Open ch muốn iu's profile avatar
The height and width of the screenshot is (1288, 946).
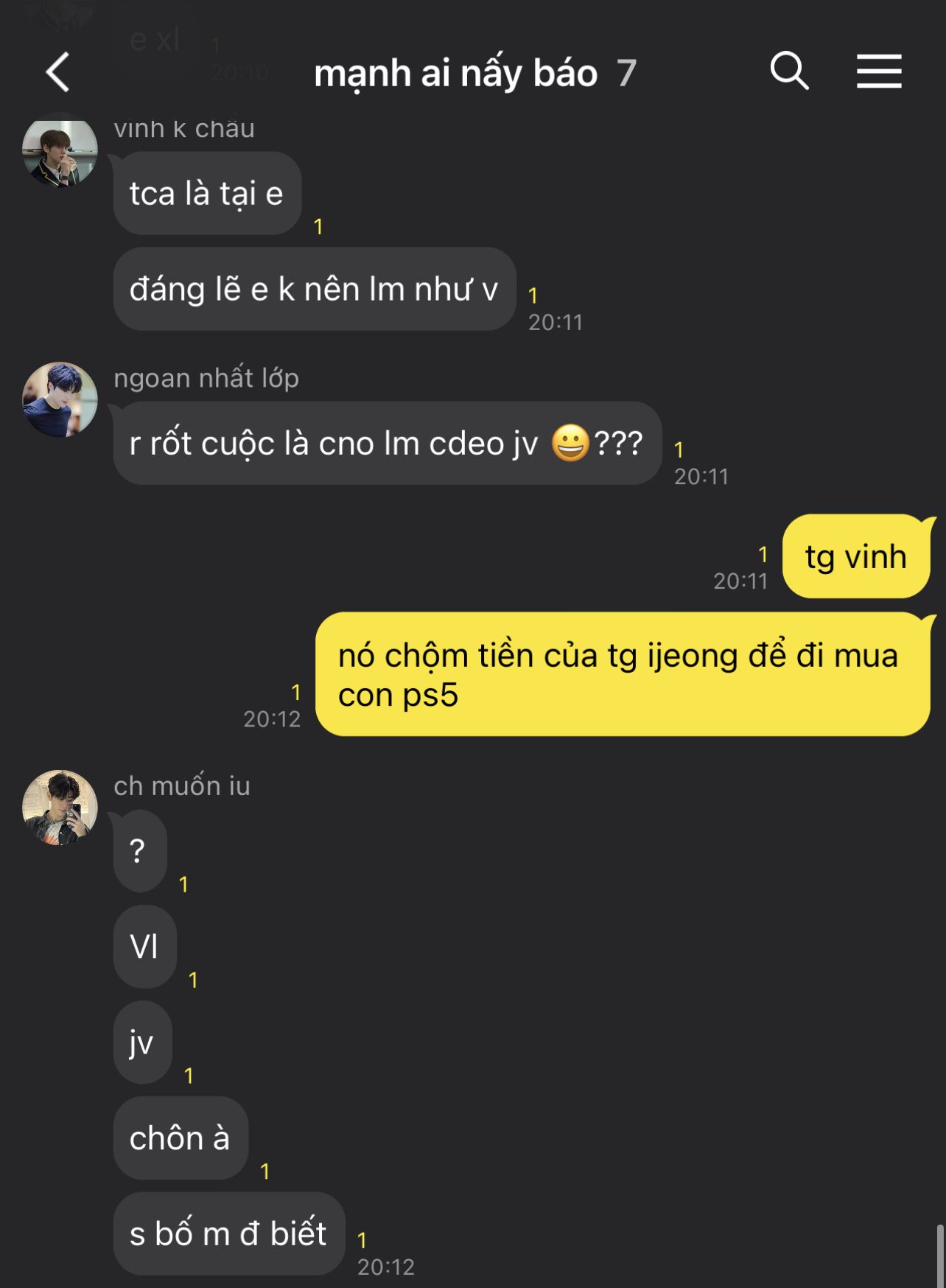pyautogui.click(x=60, y=808)
